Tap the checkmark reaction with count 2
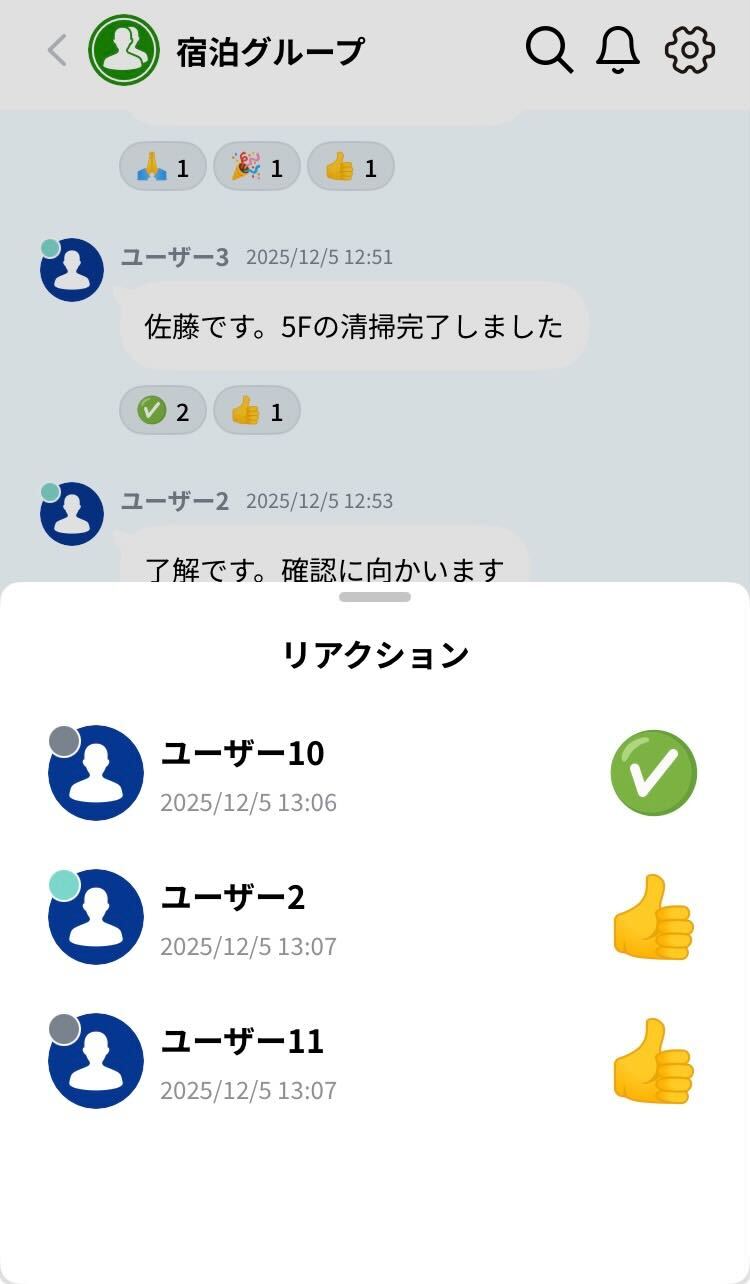 [163, 410]
